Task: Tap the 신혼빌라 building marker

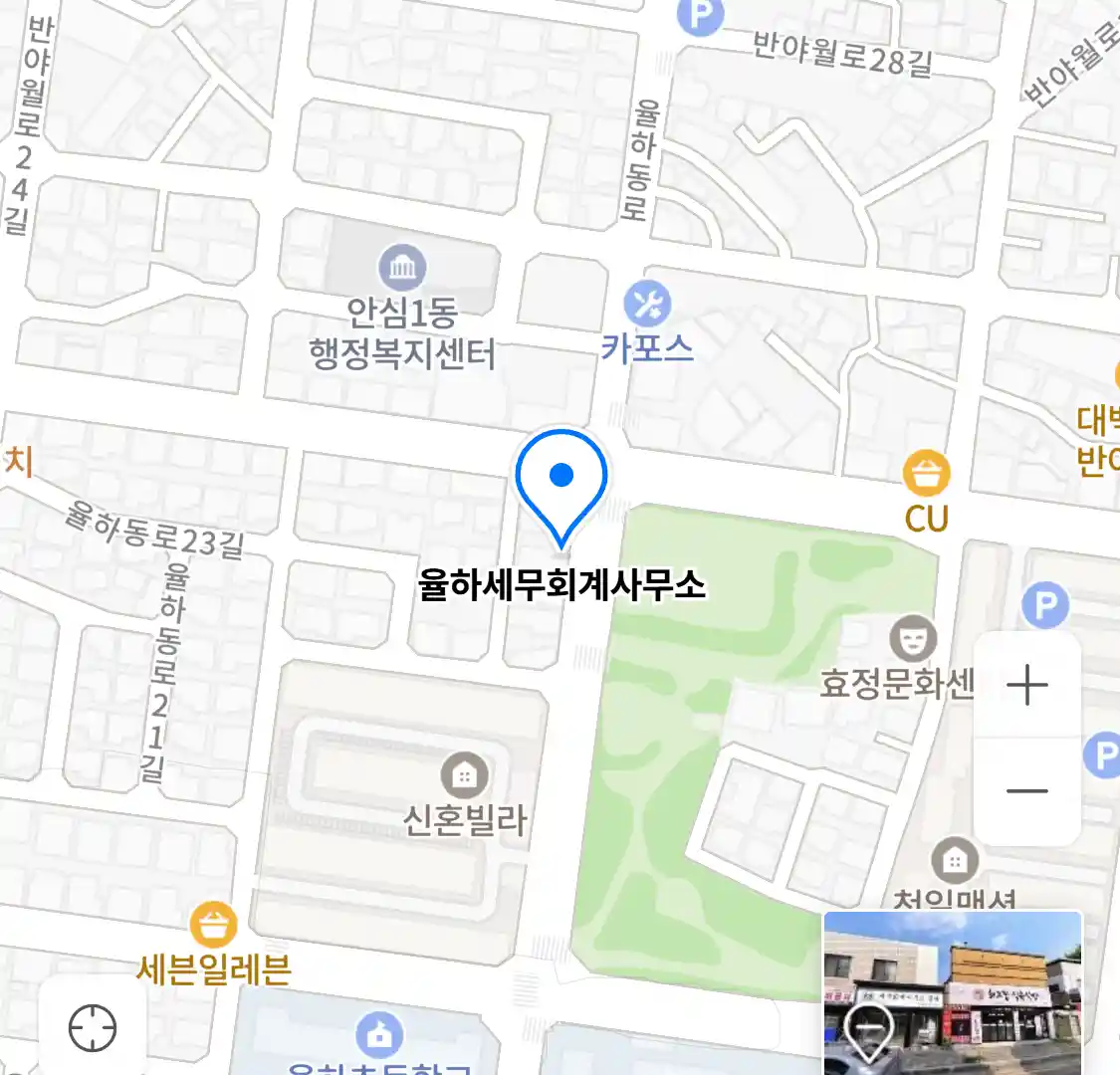Action: click(464, 775)
